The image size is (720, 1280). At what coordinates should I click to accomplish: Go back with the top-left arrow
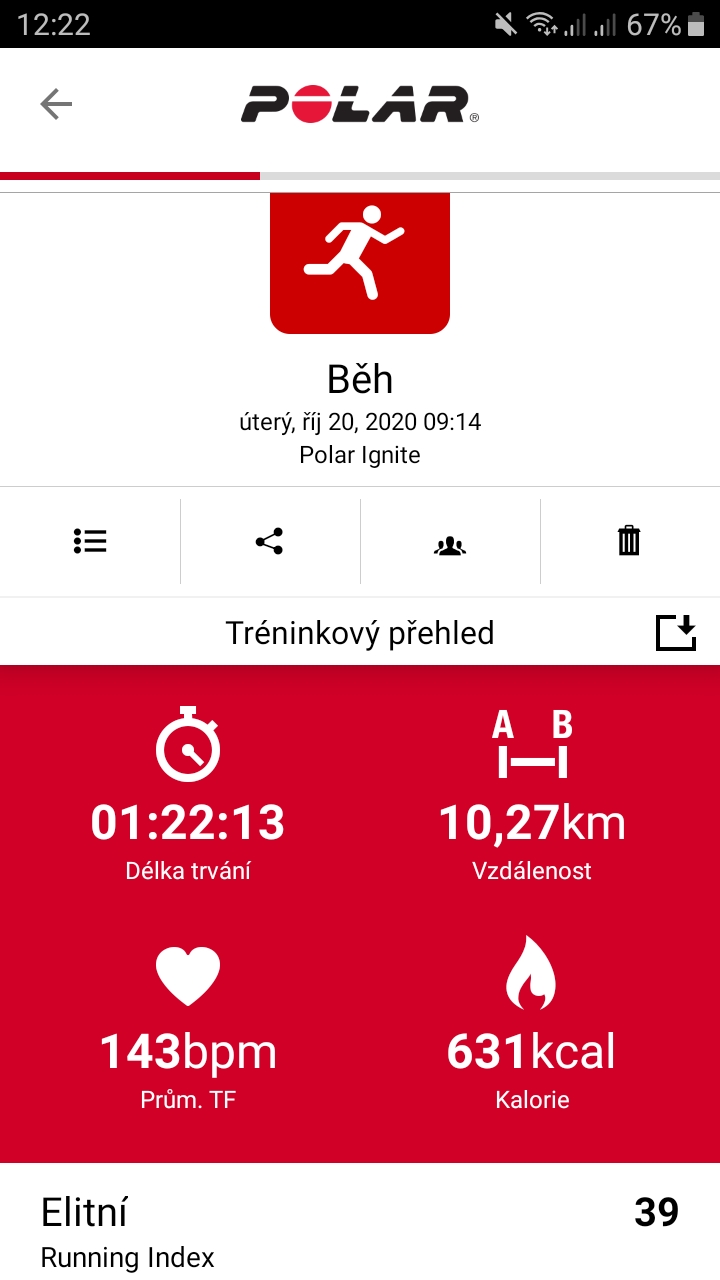click(56, 104)
